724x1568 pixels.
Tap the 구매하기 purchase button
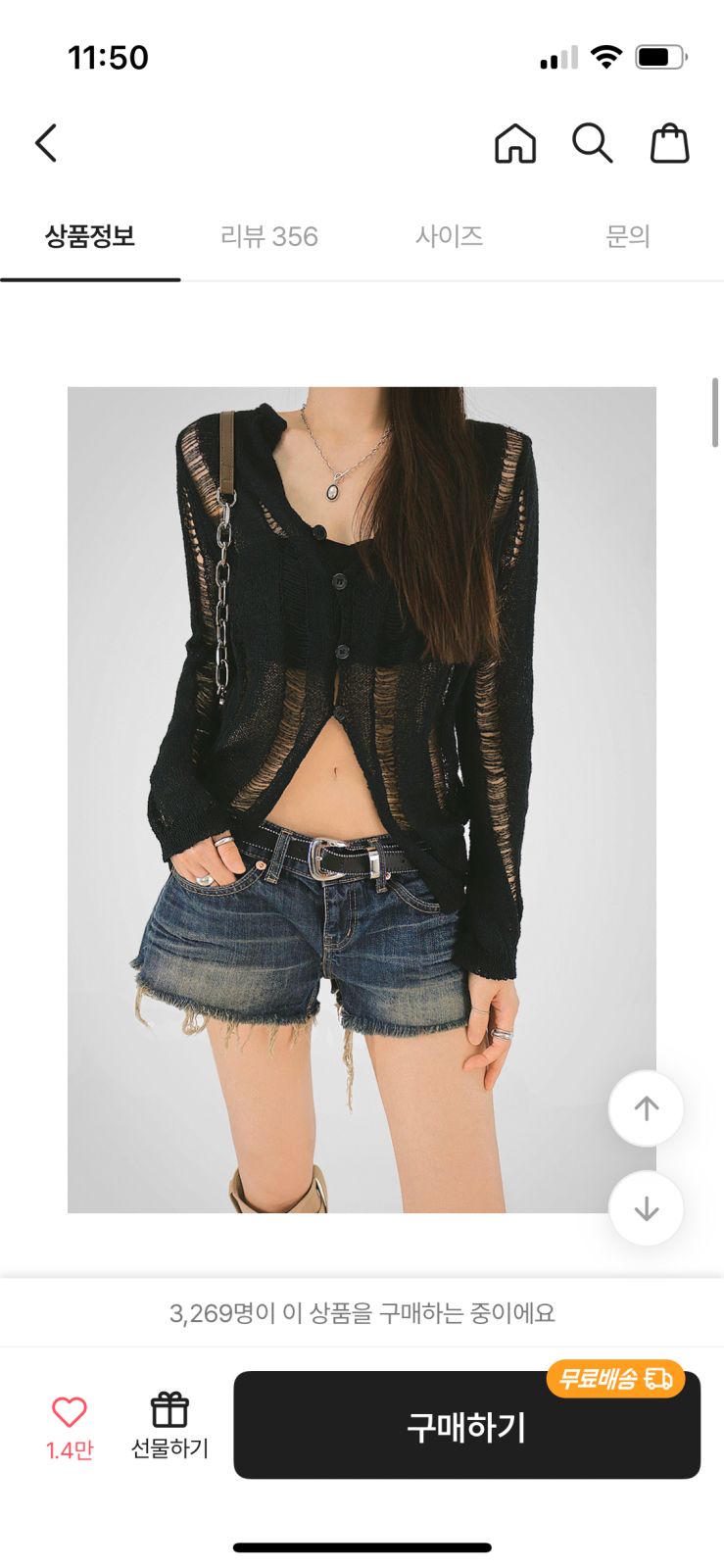[466, 1426]
